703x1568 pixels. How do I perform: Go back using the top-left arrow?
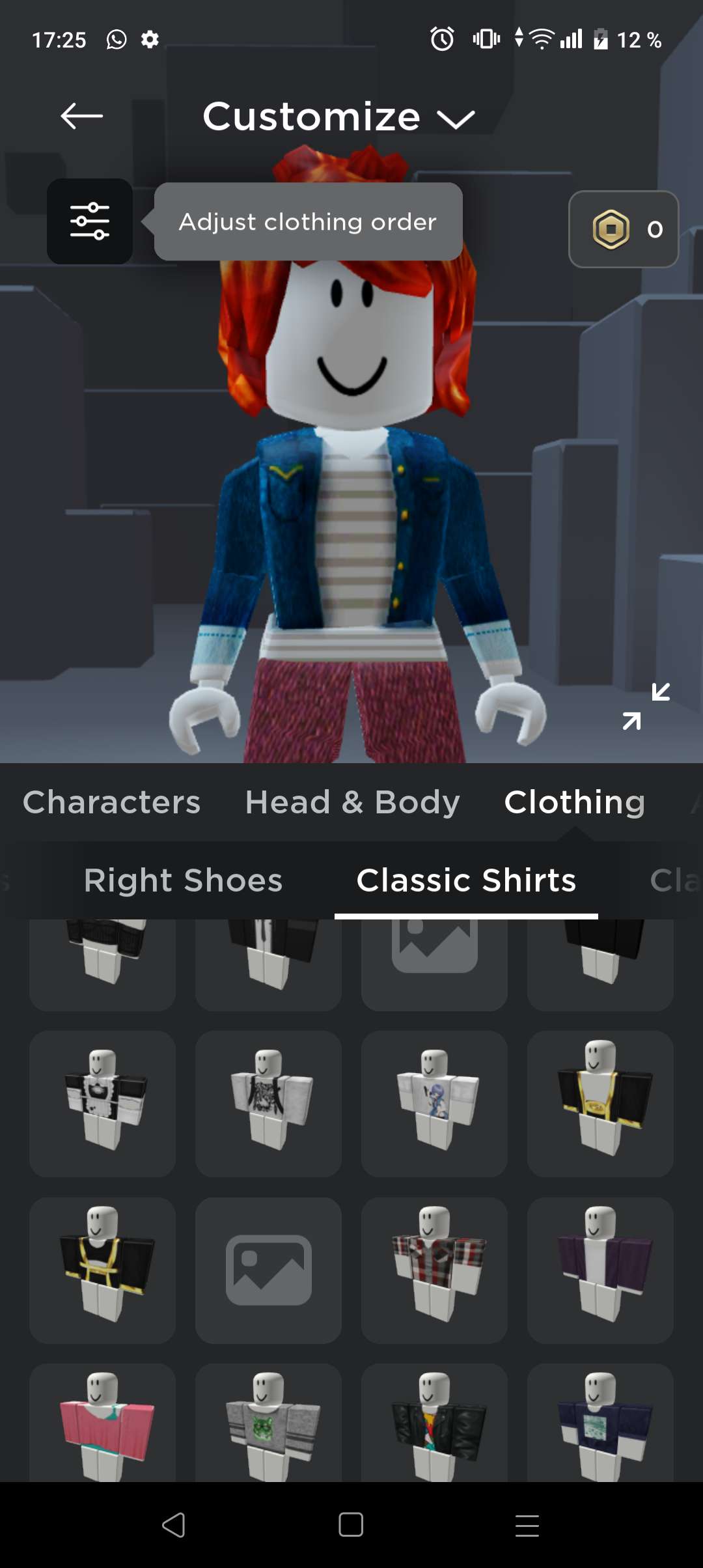coord(82,117)
